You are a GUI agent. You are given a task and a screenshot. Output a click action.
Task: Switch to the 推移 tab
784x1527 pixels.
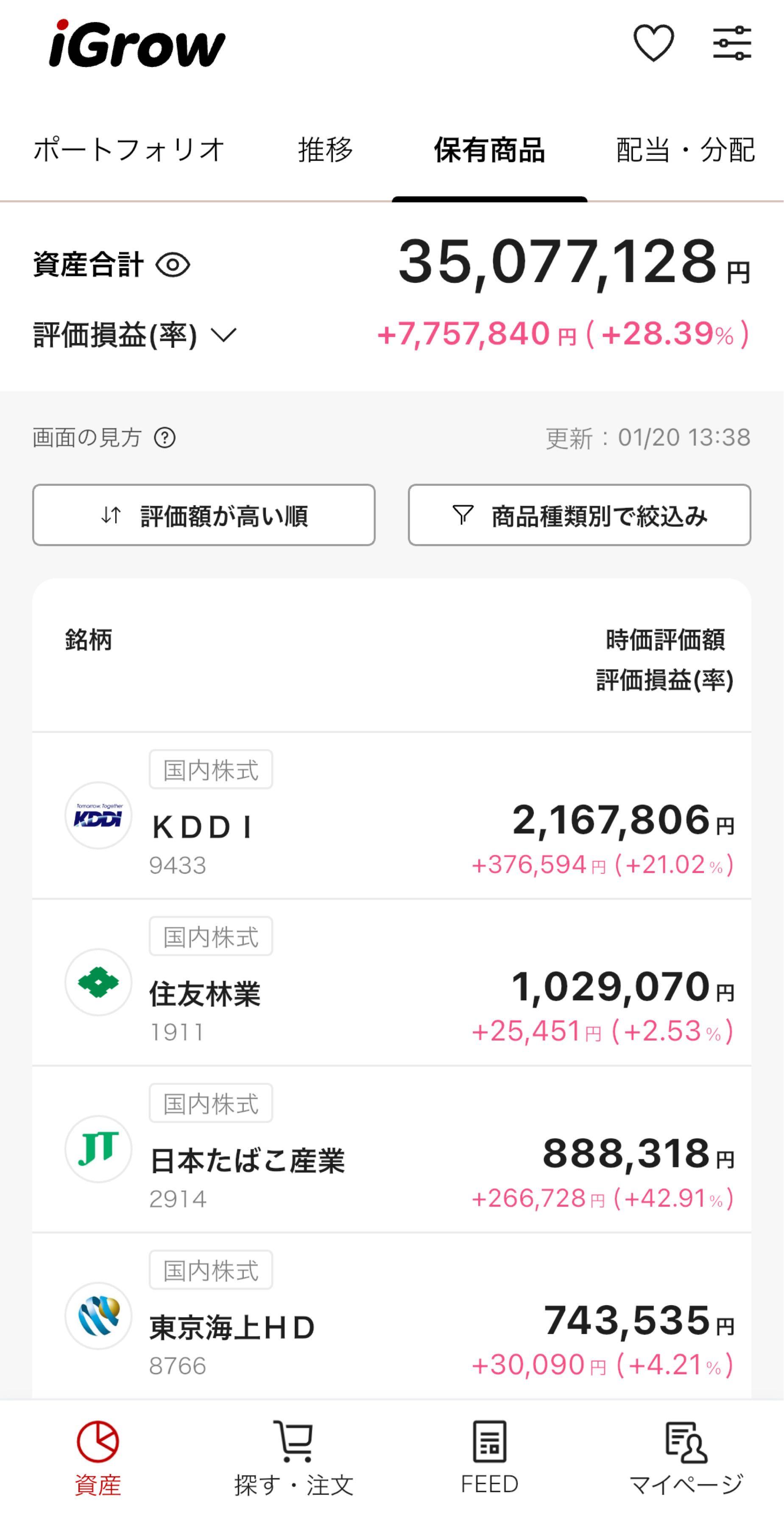pos(325,149)
